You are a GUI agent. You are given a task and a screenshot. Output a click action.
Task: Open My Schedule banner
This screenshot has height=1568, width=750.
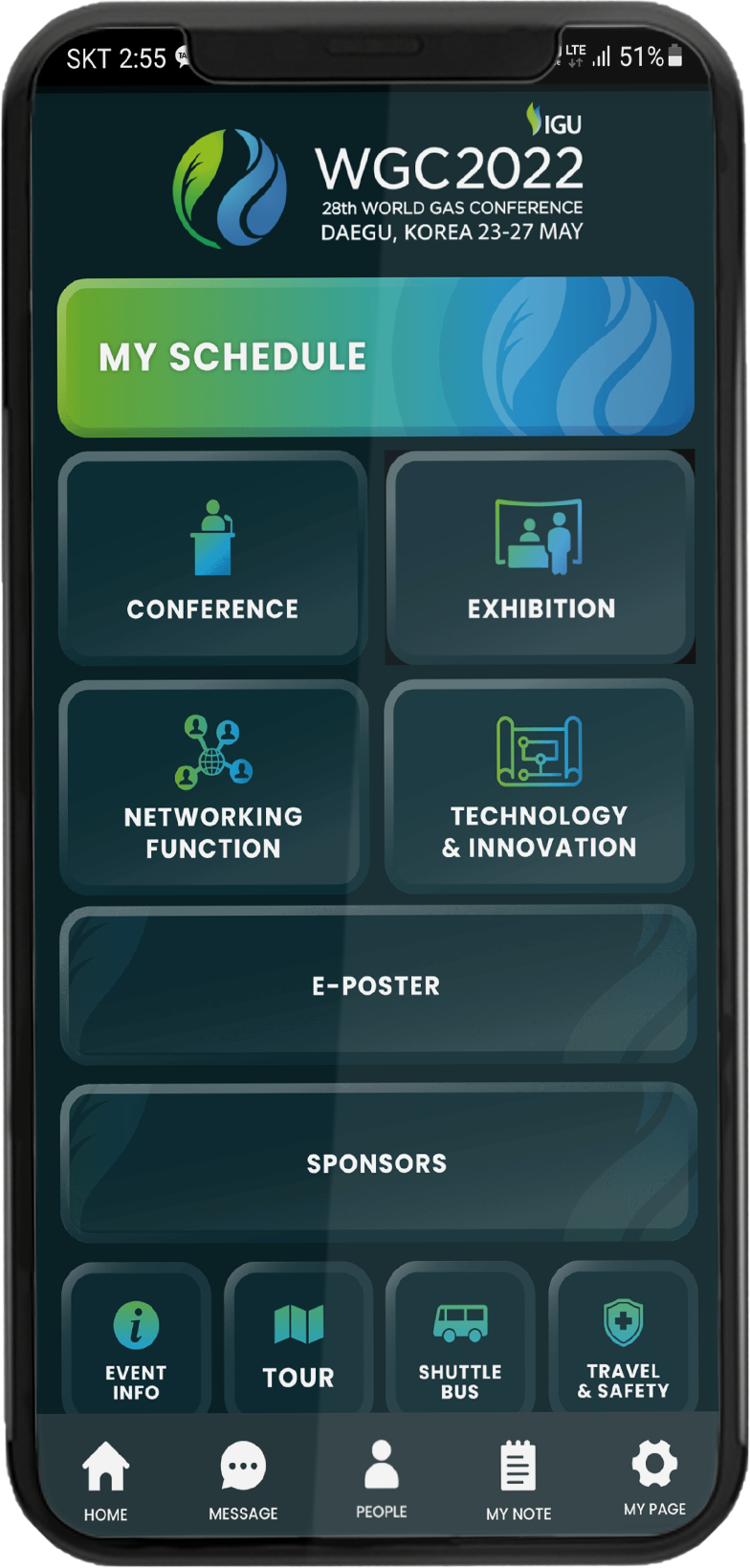click(x=375, y=357)
